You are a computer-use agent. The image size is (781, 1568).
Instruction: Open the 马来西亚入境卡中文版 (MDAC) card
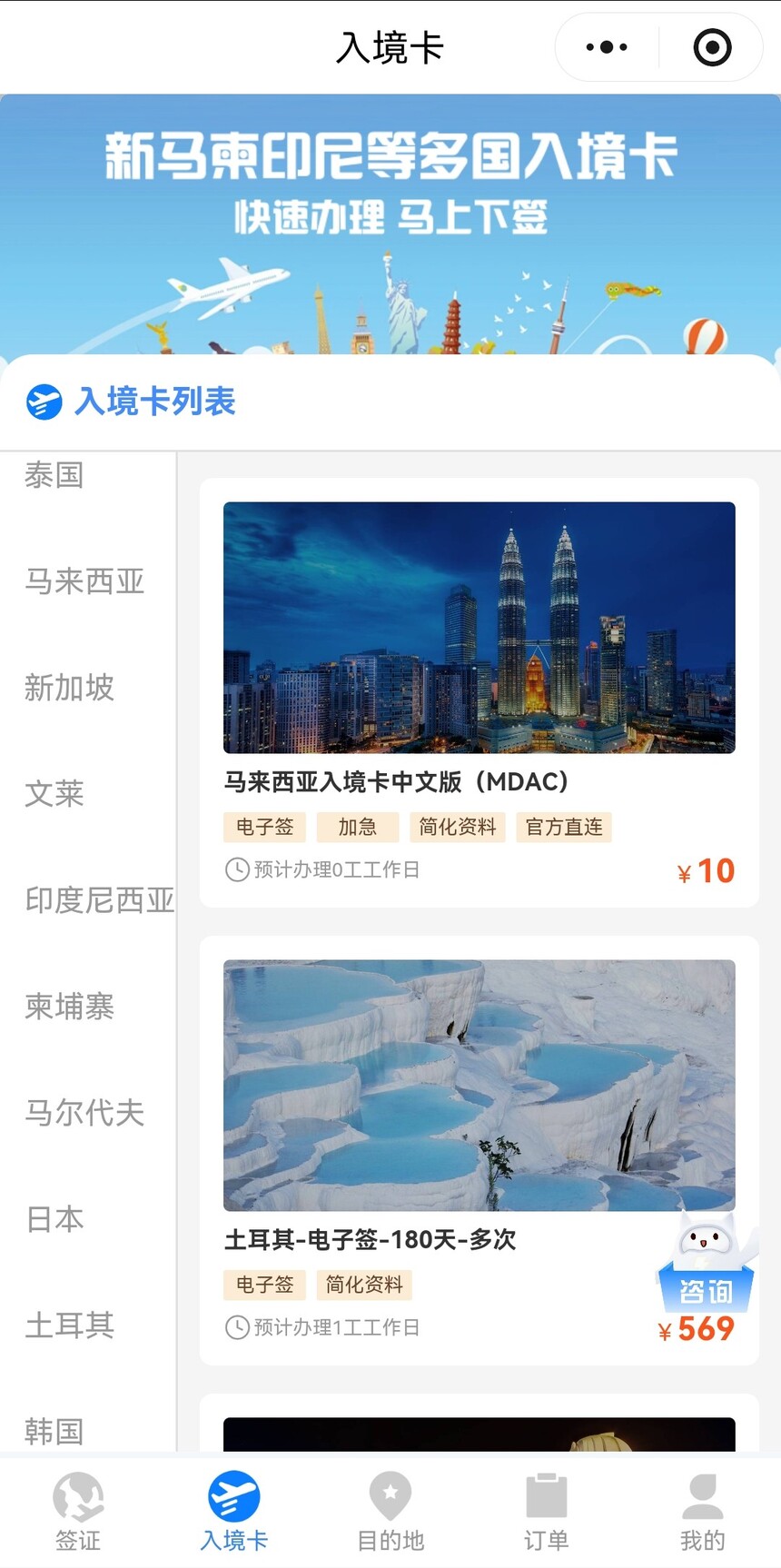[479, 692]
